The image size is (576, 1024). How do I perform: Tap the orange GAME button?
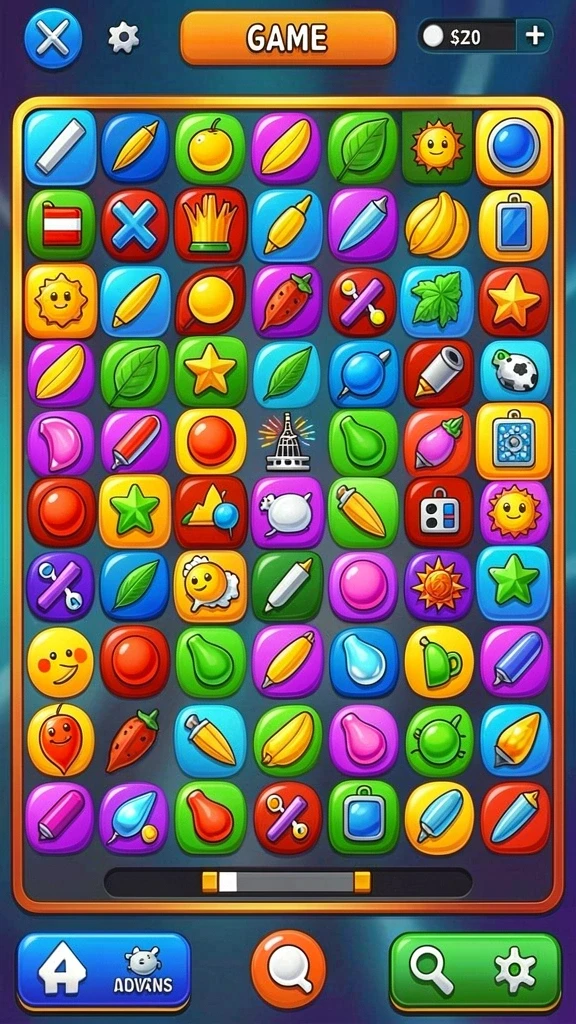coord(288,38)
